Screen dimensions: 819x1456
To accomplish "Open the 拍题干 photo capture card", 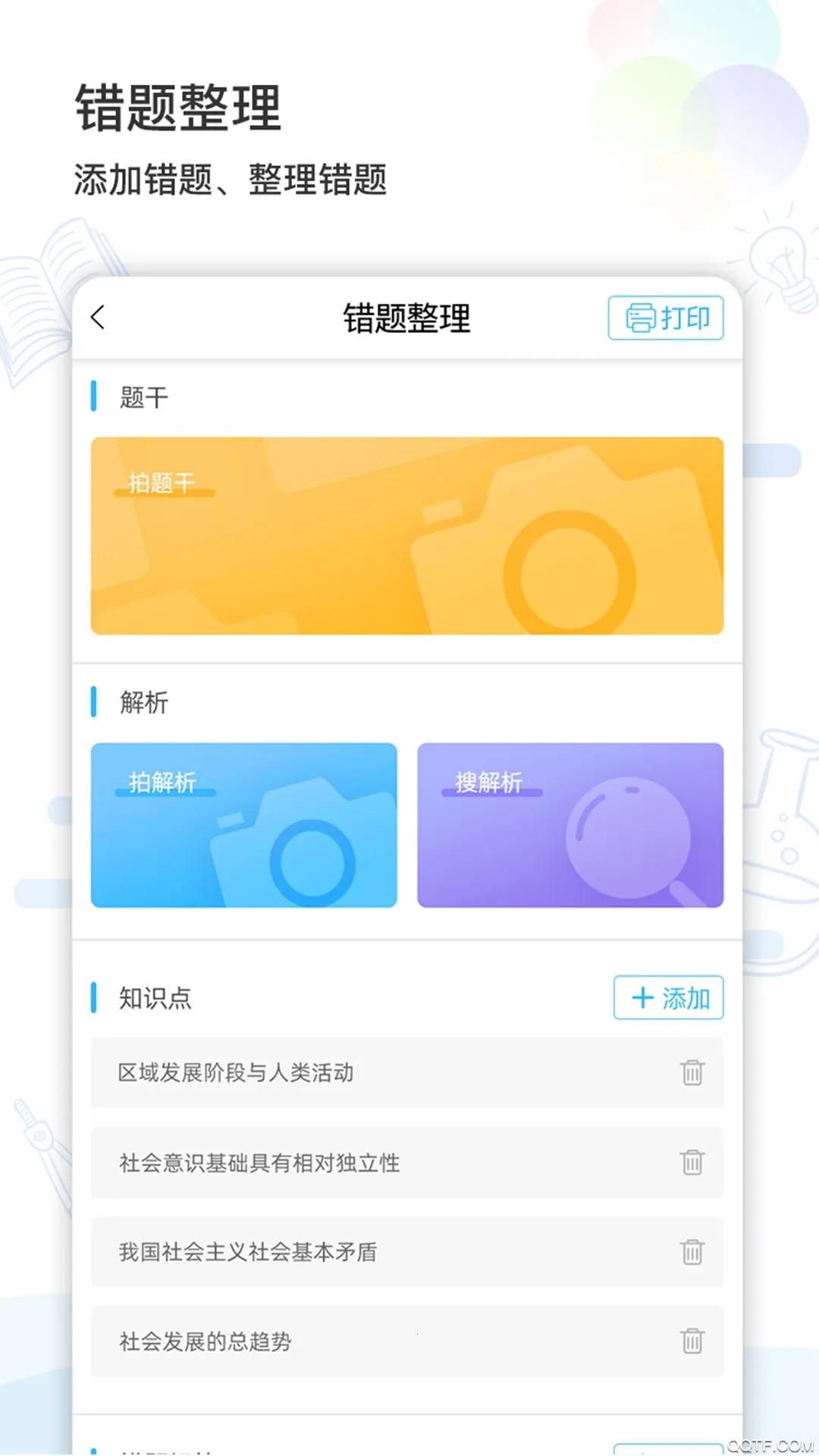I will [x=407, y=535].
